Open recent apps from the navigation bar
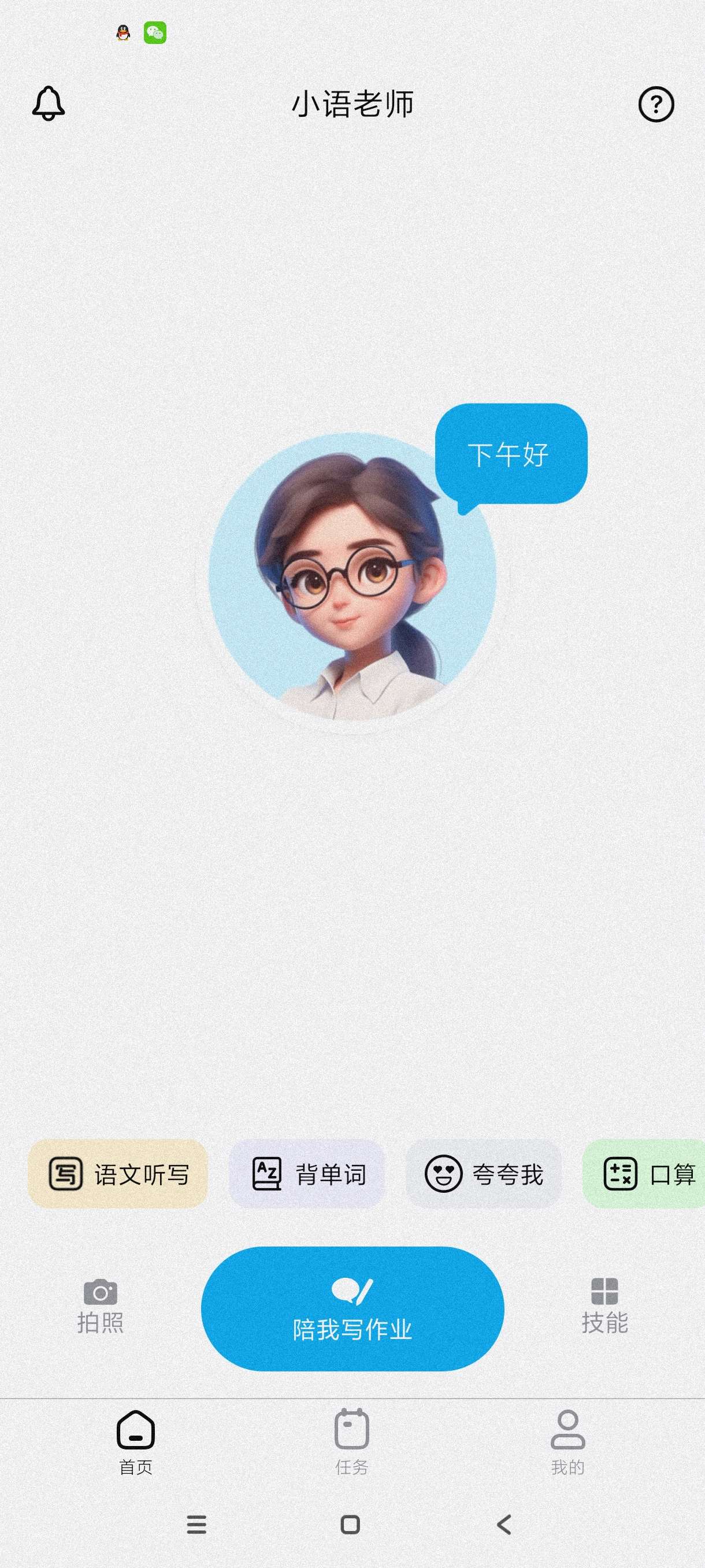The width and height of the screenshot is (705, 1568). coord(196,1524)
